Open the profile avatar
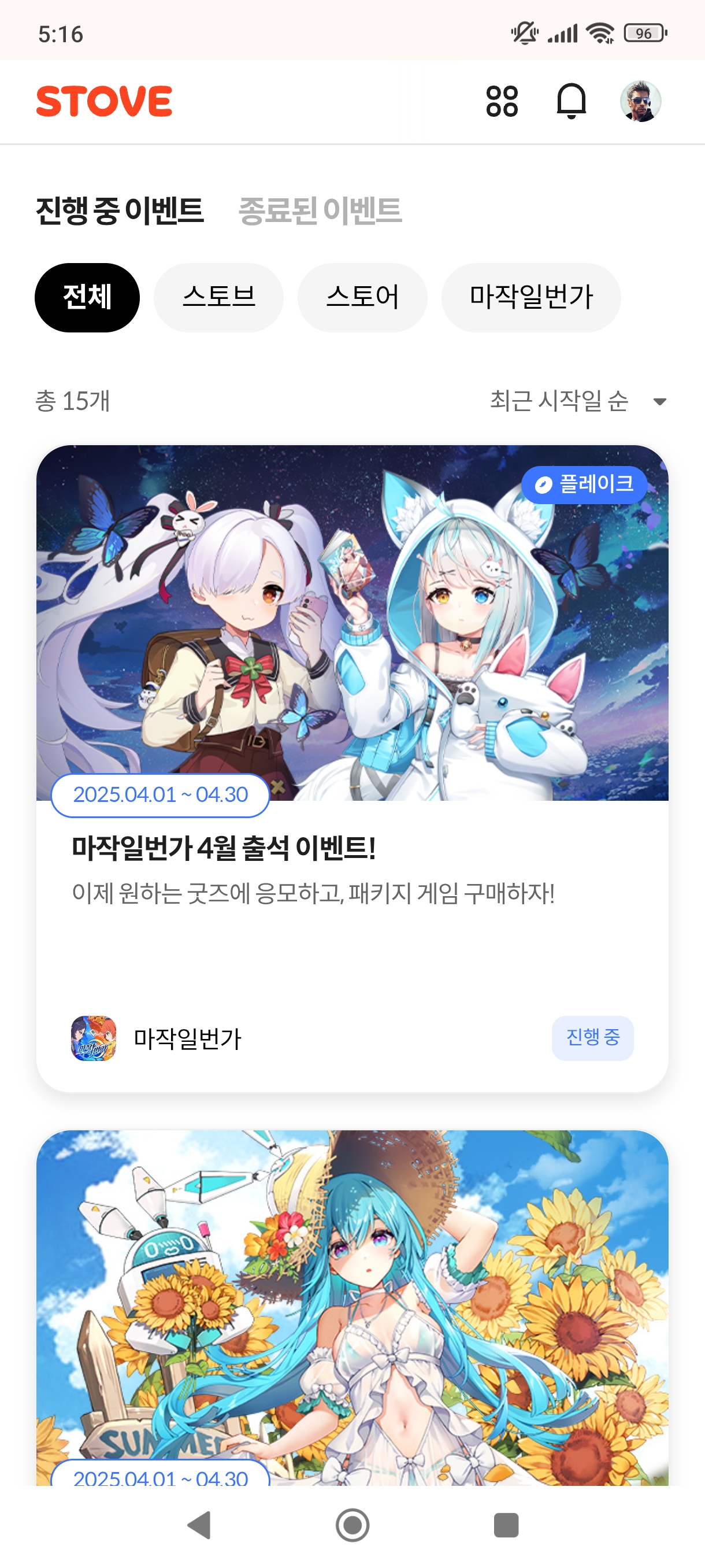The height and width of the screenshot is (1568, 705). coord(640,101)
